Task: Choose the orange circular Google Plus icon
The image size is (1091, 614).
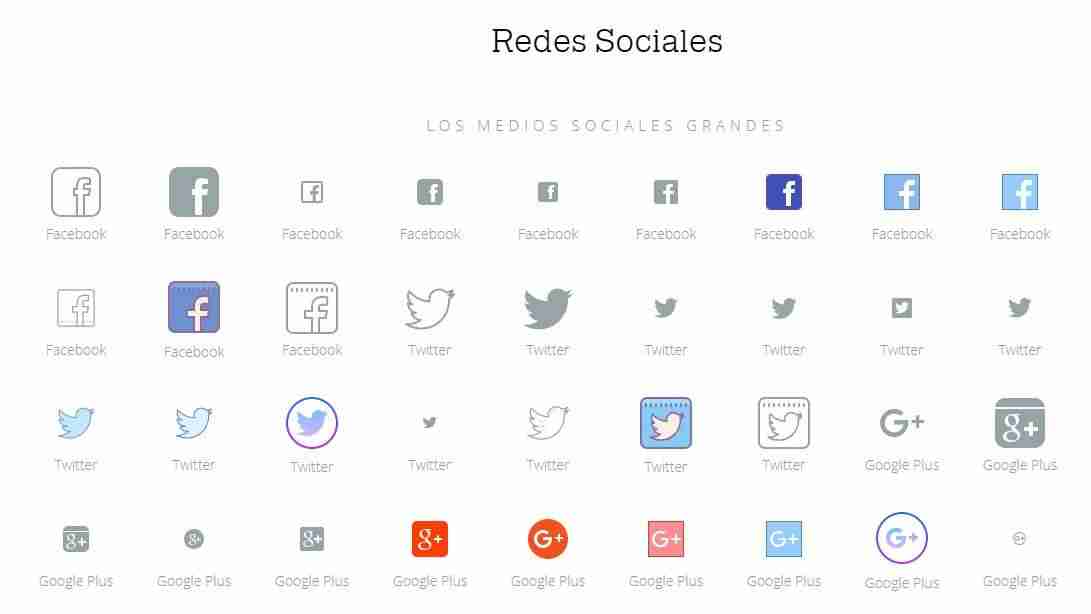Action: pos(548,539)
